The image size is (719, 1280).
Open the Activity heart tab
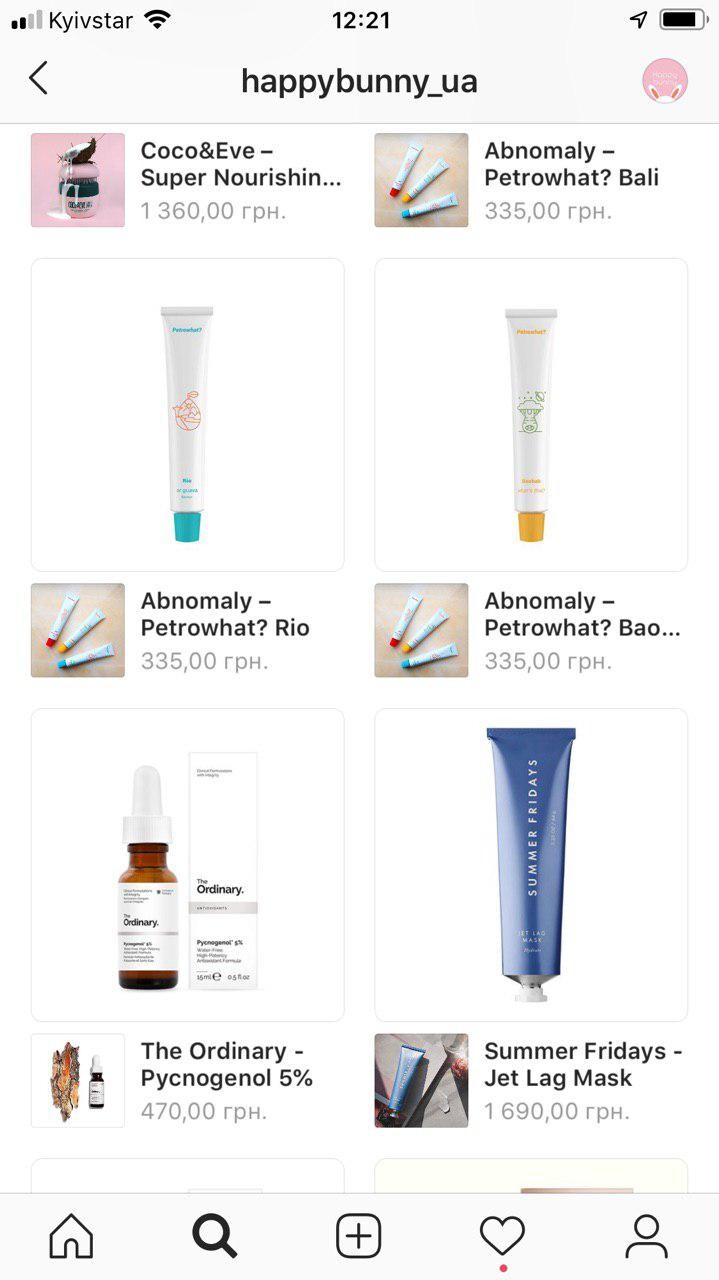tap(502, 1237)
